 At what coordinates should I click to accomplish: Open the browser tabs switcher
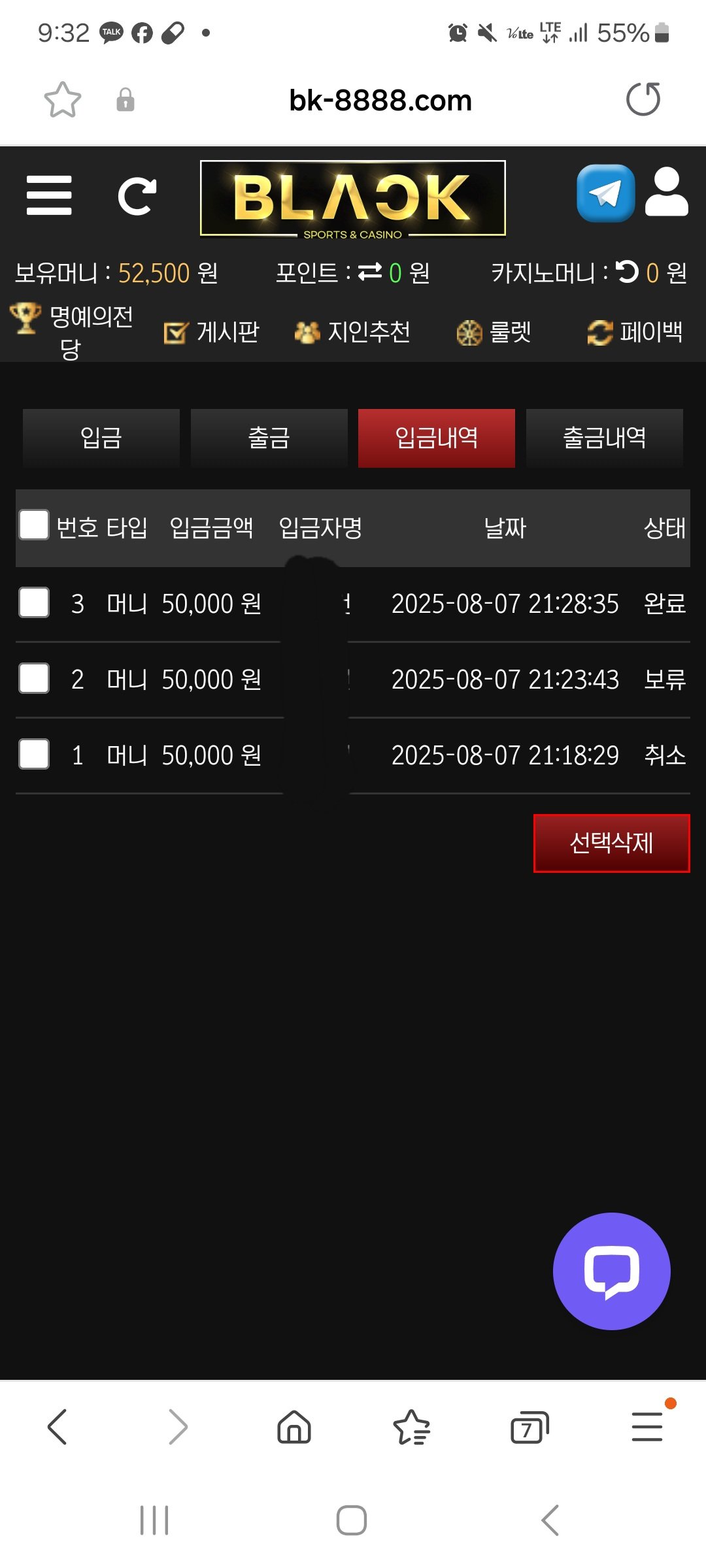tap(529, 1427)
